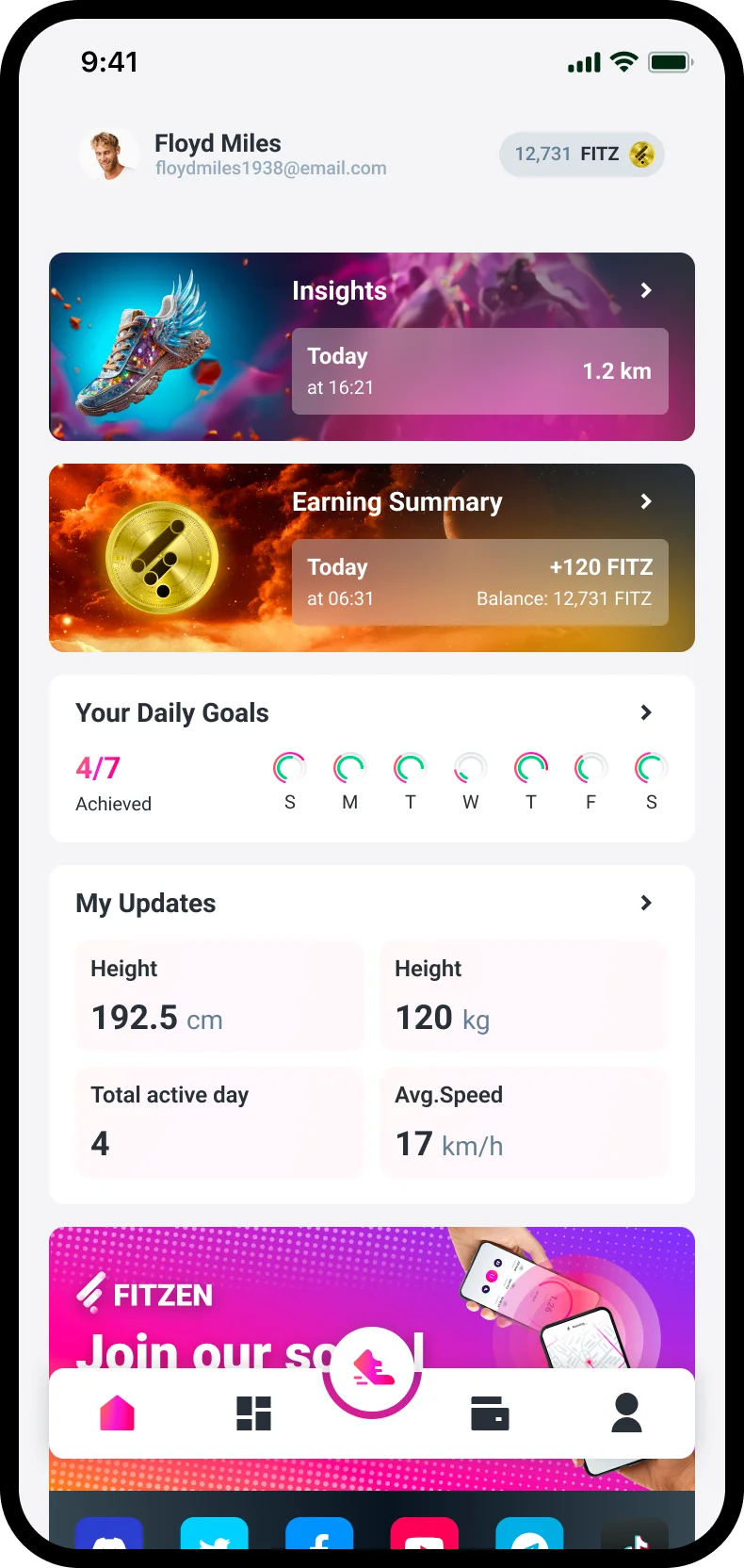
Task: Expand My Updates chevron
Action: pyautogui.click(x=646, y=903)
